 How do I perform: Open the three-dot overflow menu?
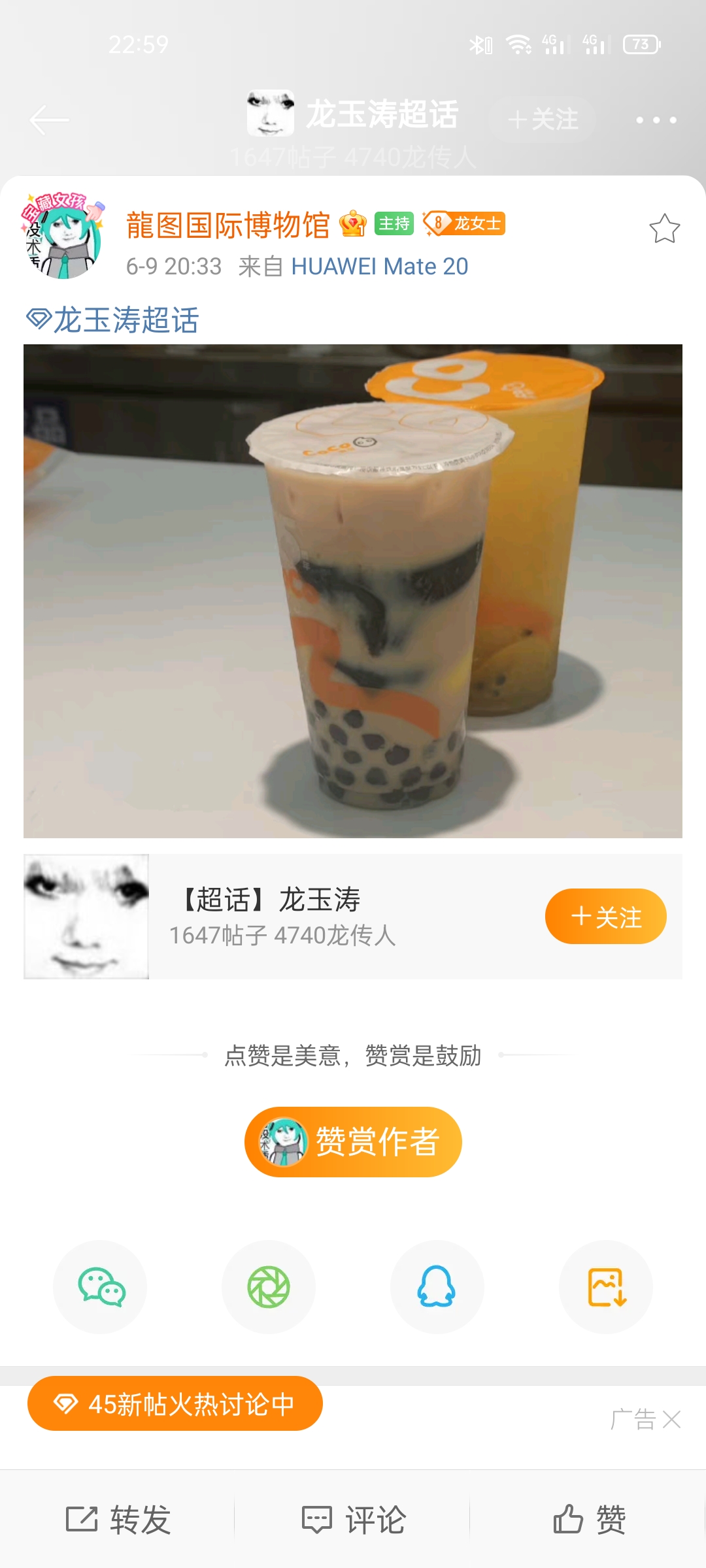pyautogui.click(x=656, y=120)
